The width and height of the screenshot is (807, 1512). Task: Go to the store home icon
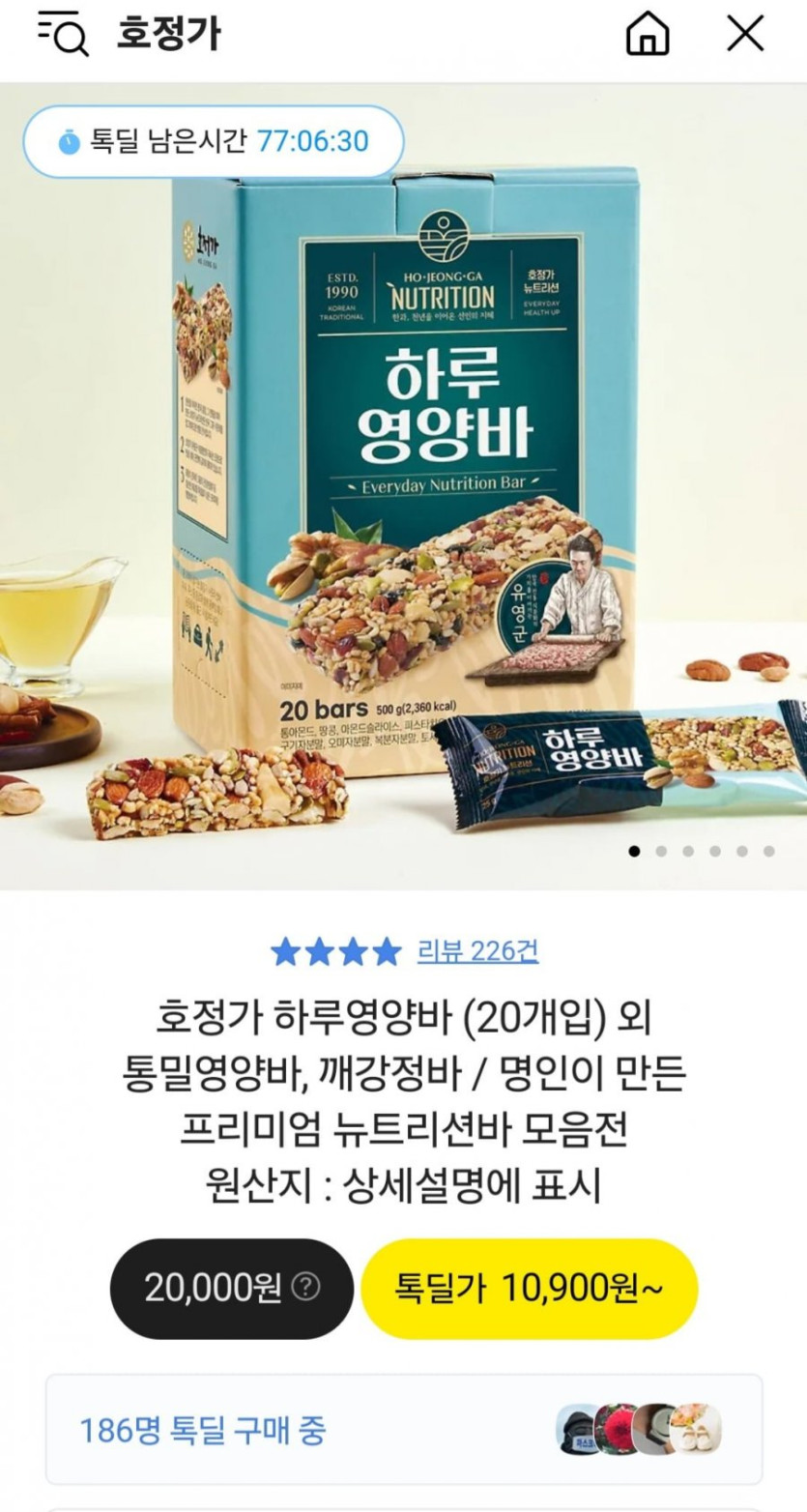(x=648, y=35)
